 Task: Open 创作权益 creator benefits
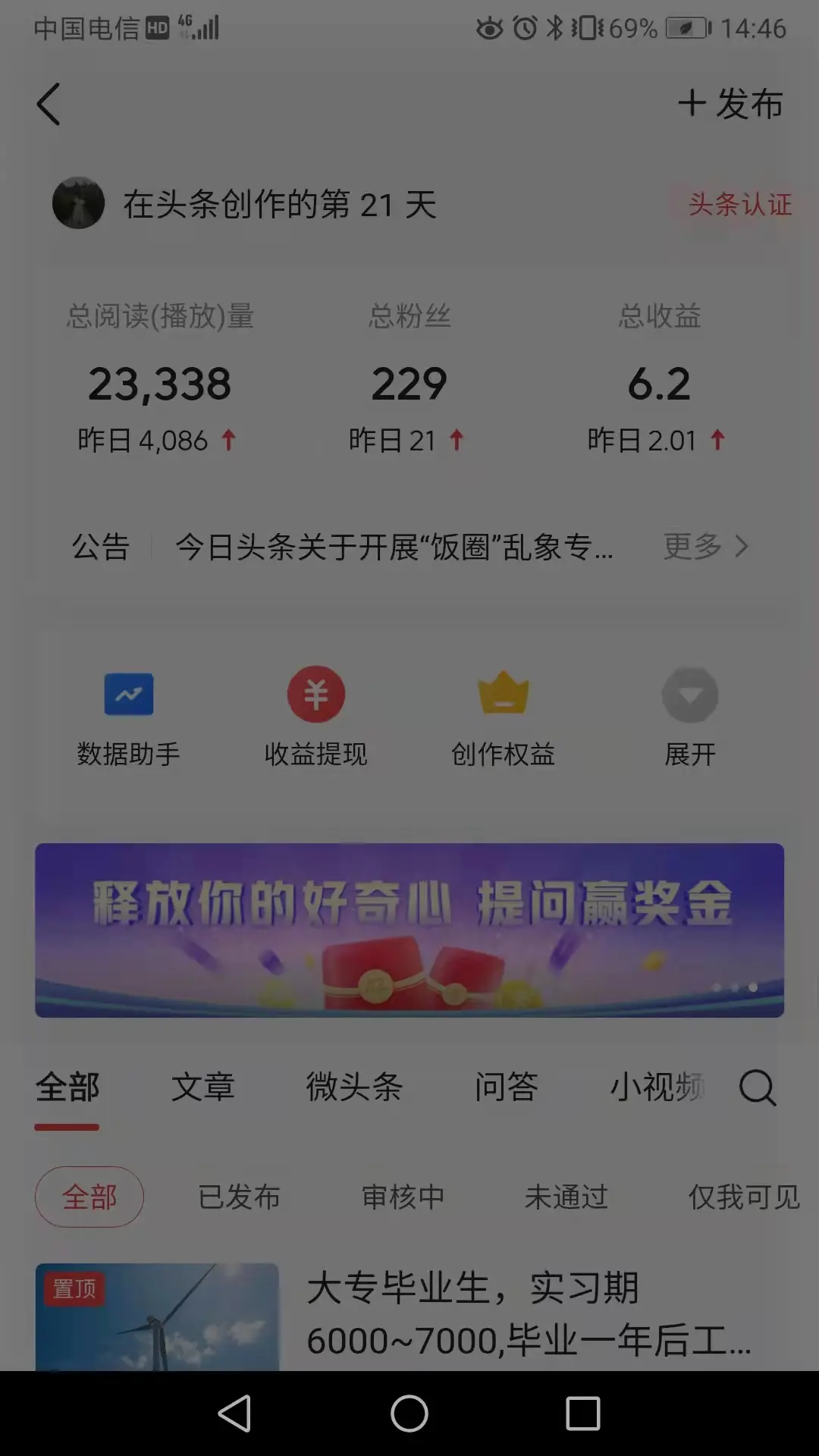503,717
